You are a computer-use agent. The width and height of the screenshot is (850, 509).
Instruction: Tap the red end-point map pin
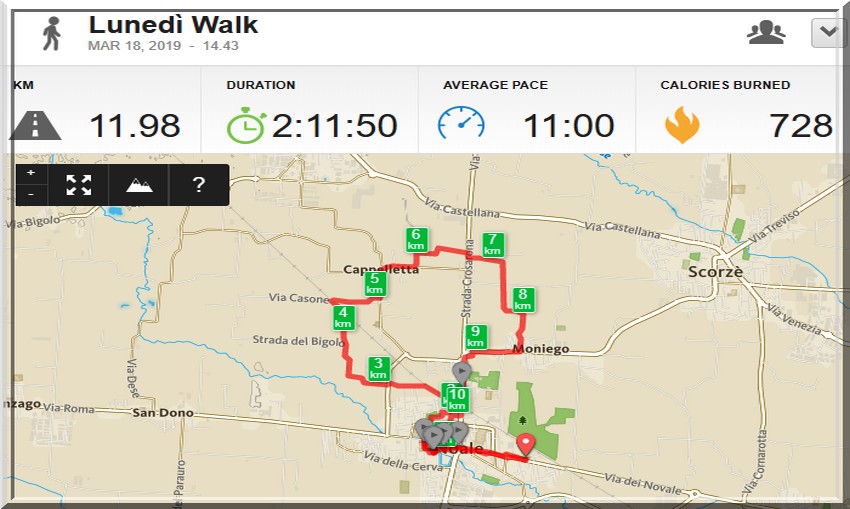[x=524, y=445]
